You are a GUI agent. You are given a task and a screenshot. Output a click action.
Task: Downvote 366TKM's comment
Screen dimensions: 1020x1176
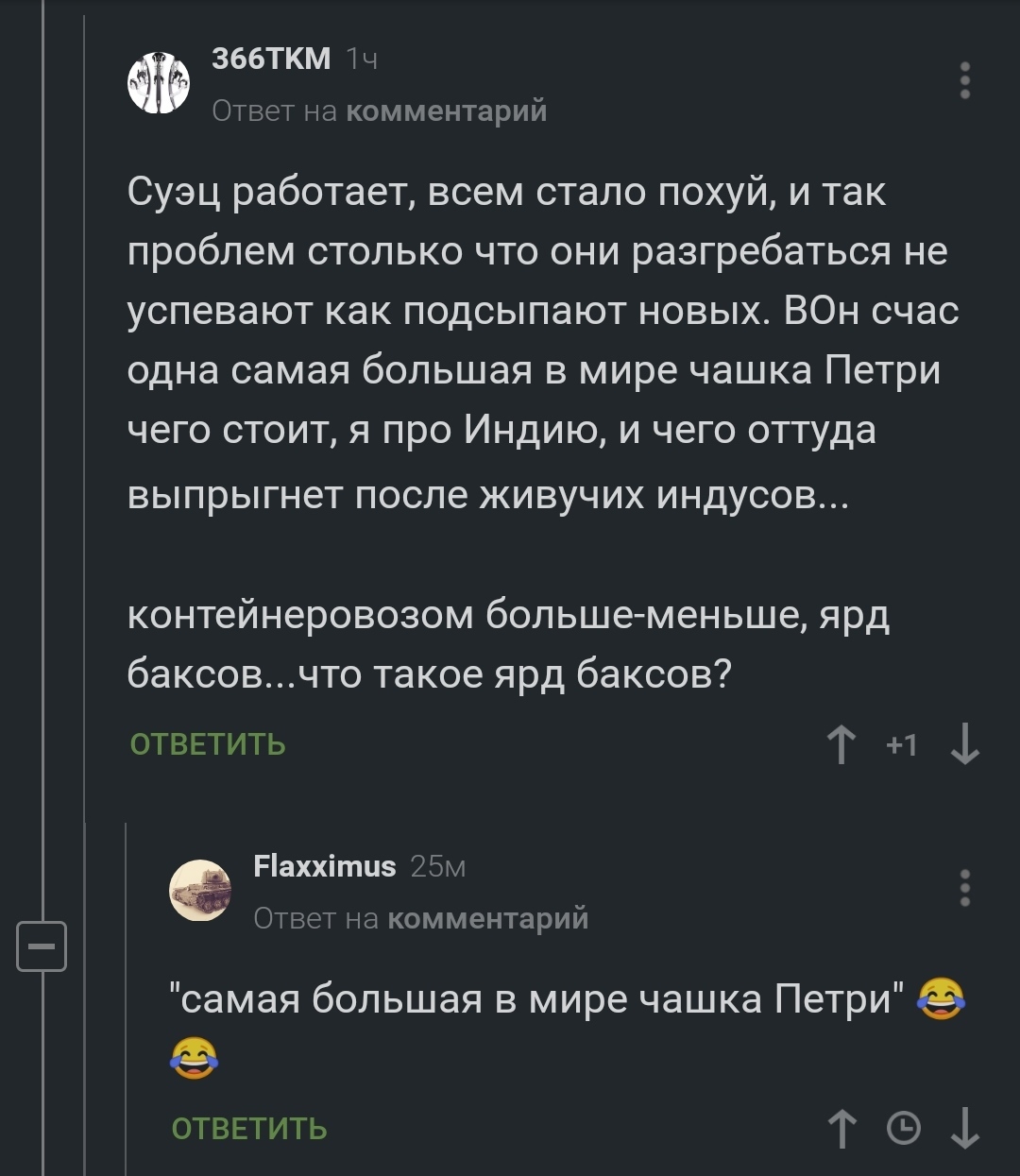(964, 744)
